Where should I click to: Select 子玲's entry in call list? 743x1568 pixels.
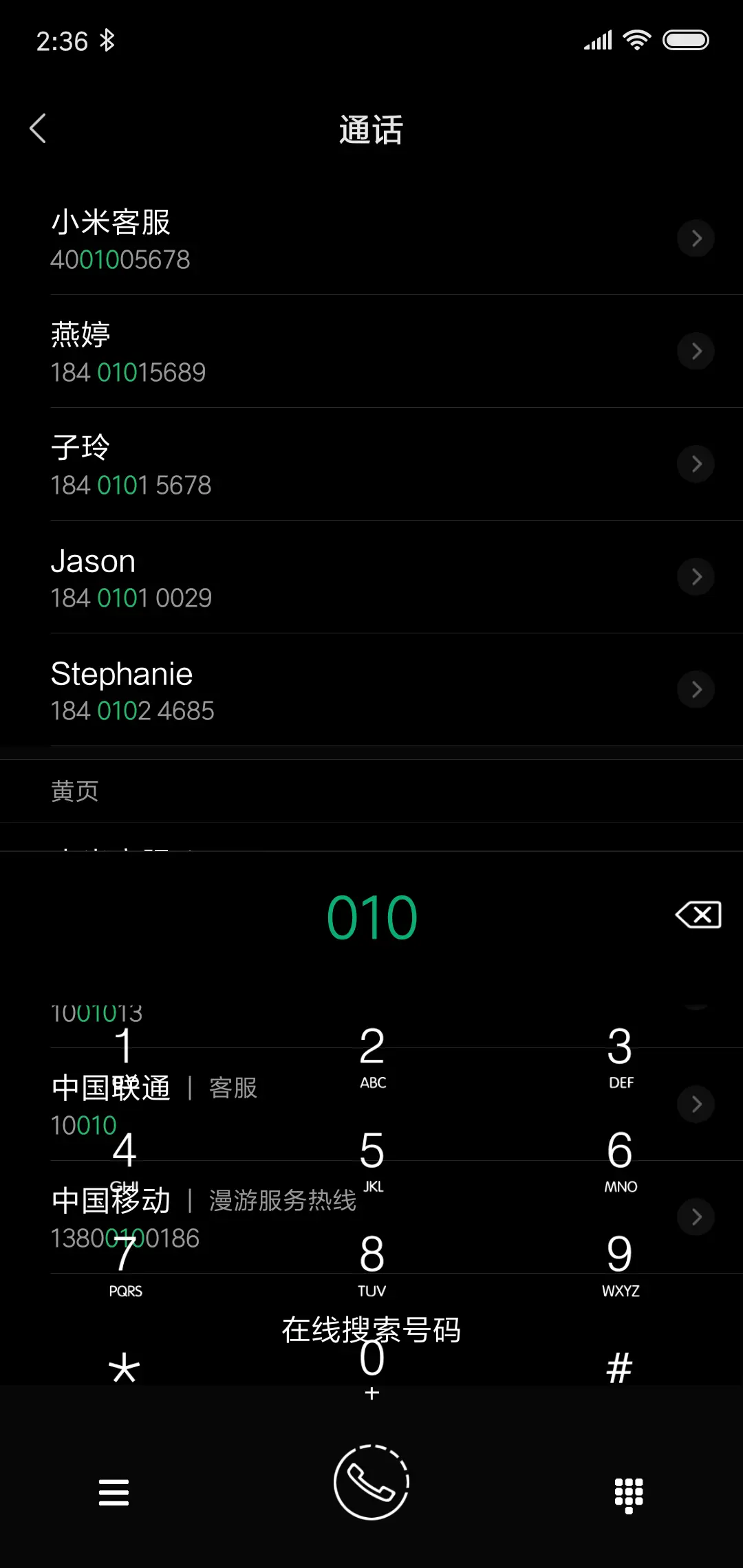point(696,464)
